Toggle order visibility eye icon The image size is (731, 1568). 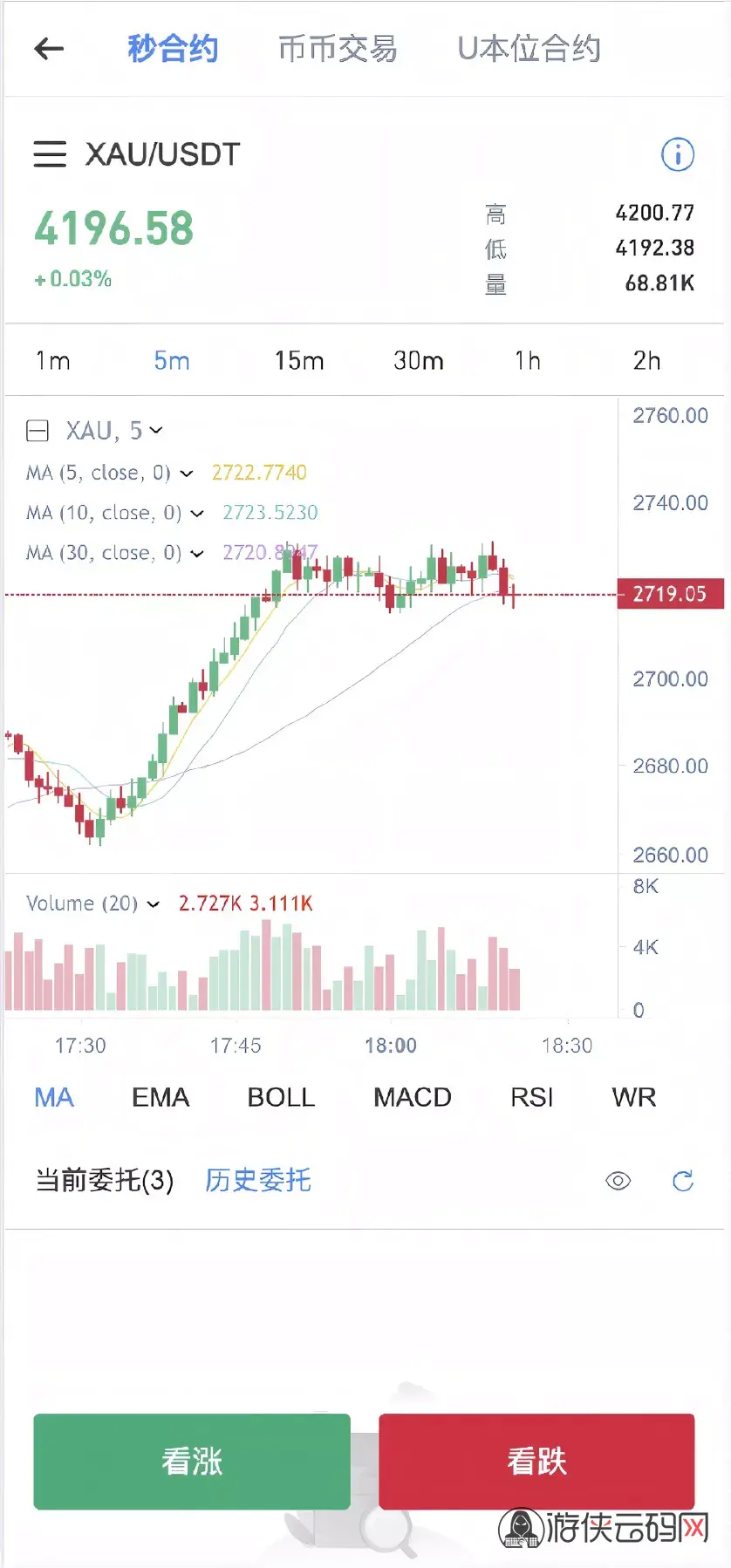click(x=618, y=1181)
